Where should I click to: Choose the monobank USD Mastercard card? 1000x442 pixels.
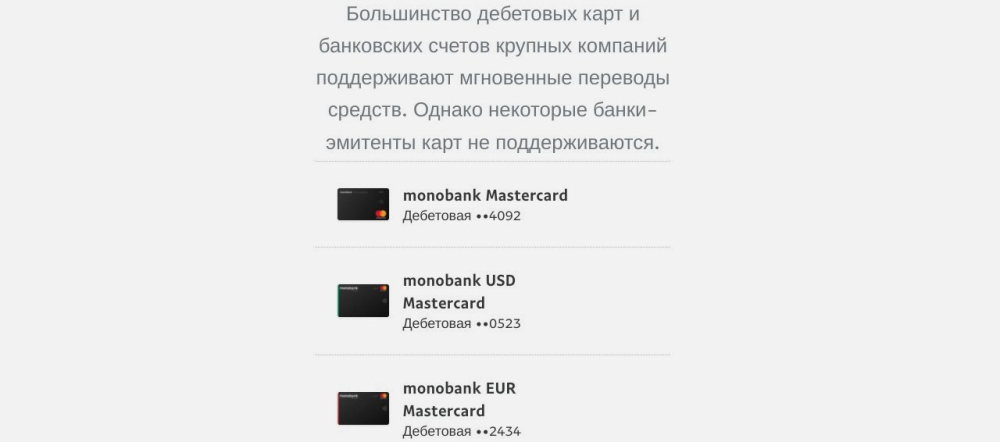(x=460, y=301)
